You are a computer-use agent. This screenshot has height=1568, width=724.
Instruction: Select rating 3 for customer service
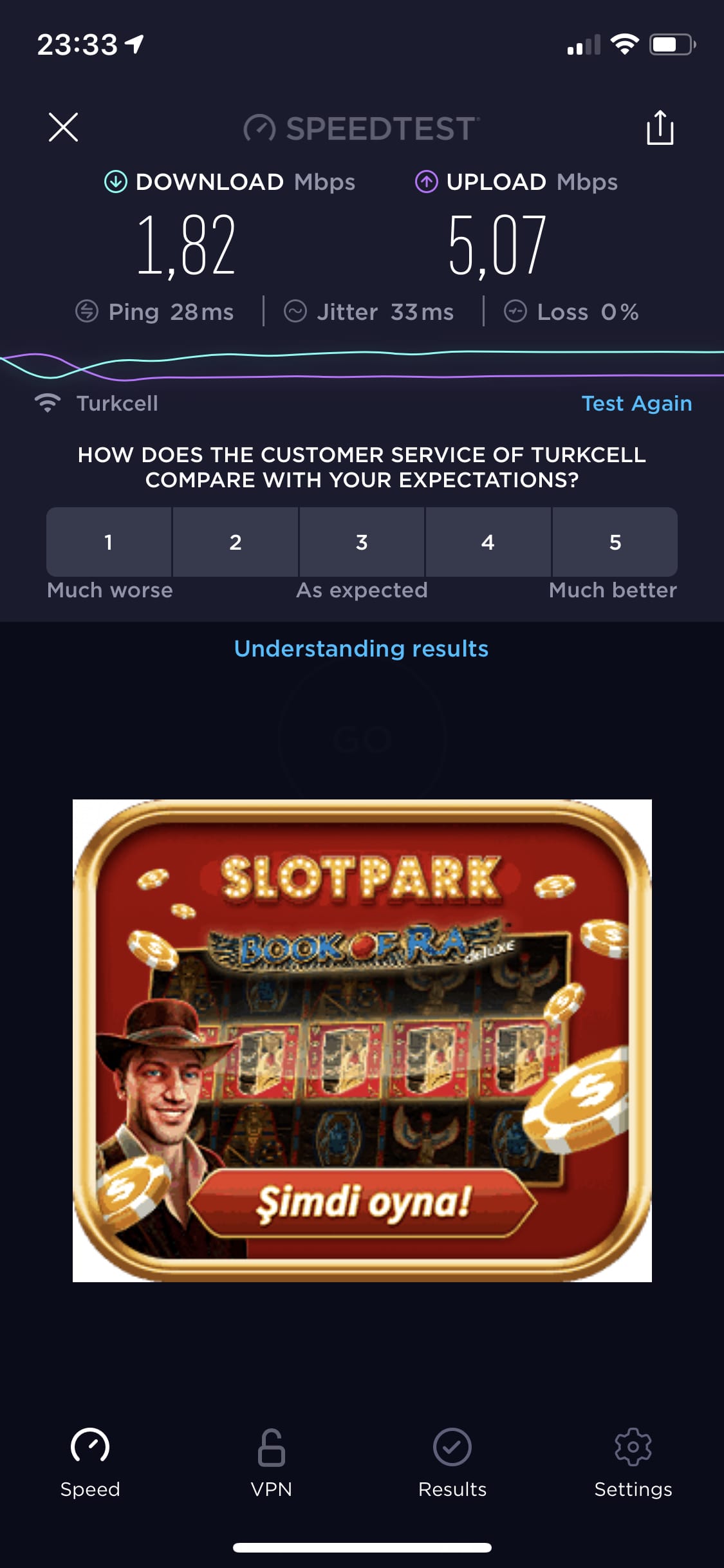(362, 542)
